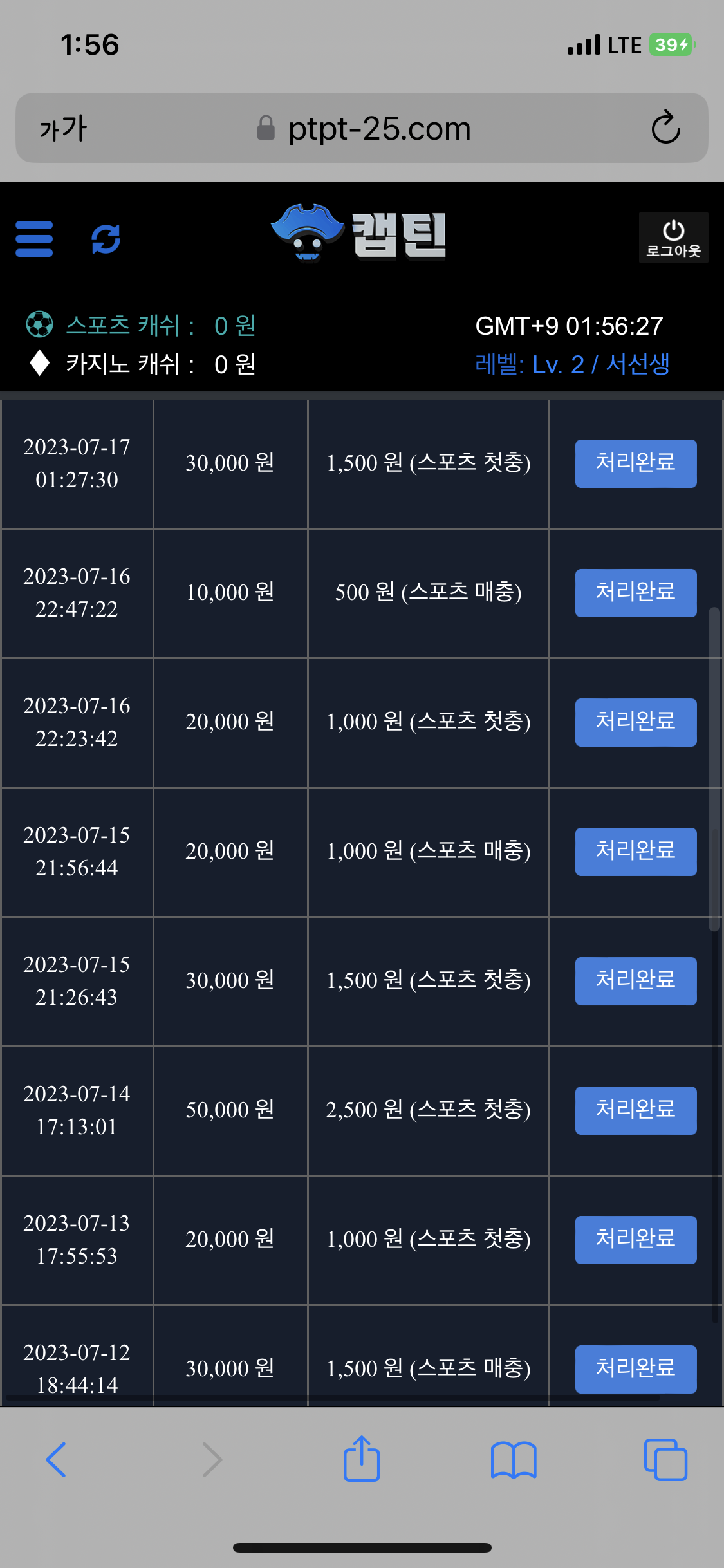Image resolution: width=724 pixels, height=1568 pixels.
Task: Log out with the 로그아웃 button
Action: click(673, 238)
